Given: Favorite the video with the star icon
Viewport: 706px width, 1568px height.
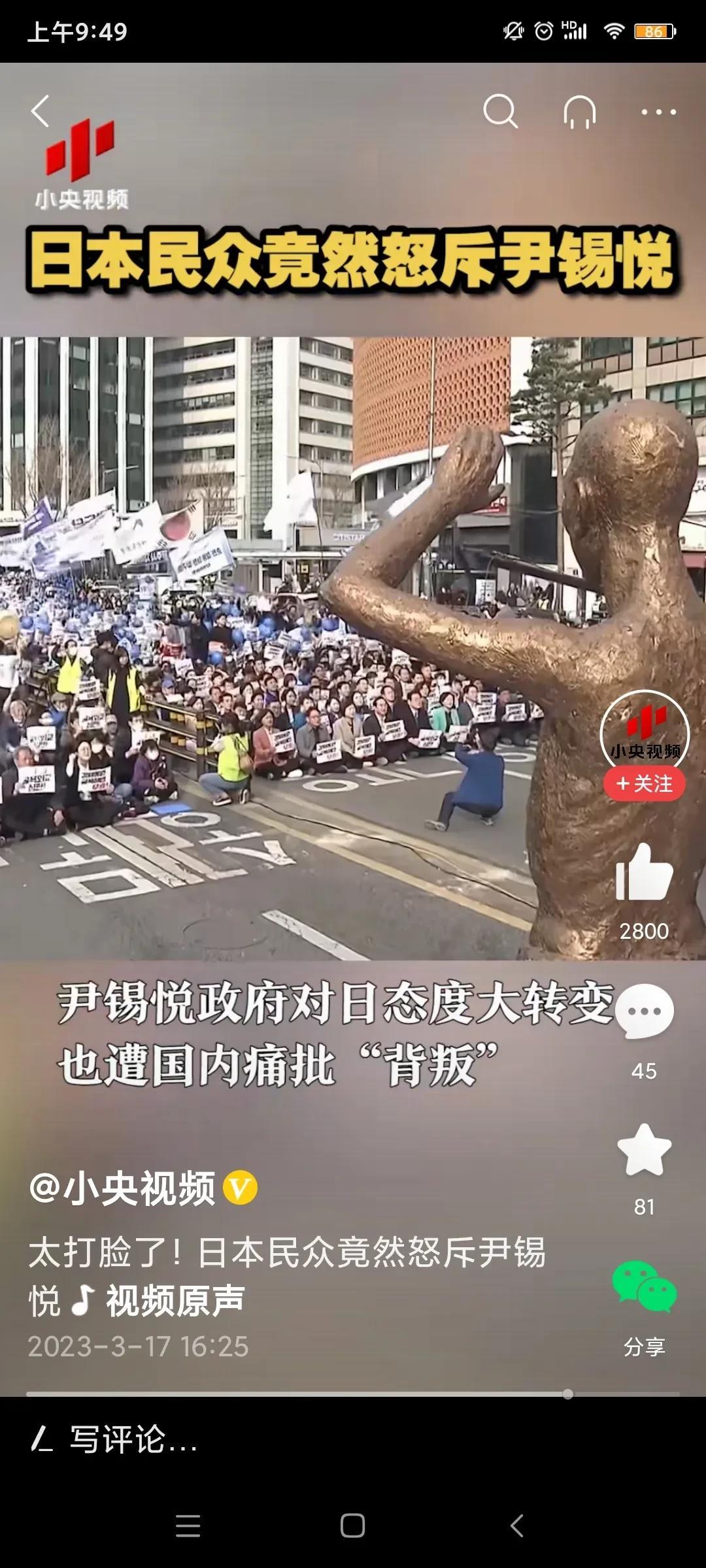Looking at the screenshot, I should (x=644, y=1151).
